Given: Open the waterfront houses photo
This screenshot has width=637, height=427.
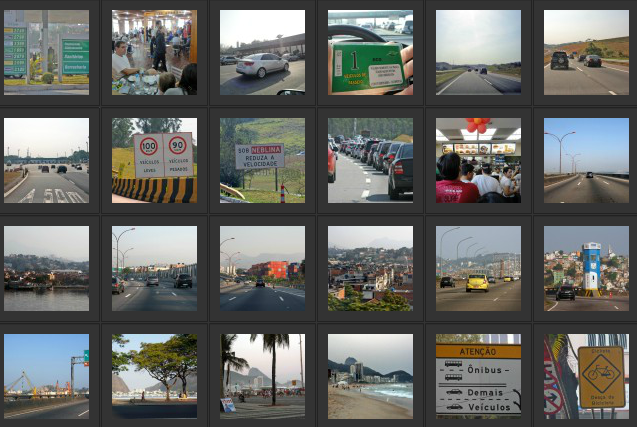Looking at the screenshot, I should pyautogui.click(x=46, y=268).
